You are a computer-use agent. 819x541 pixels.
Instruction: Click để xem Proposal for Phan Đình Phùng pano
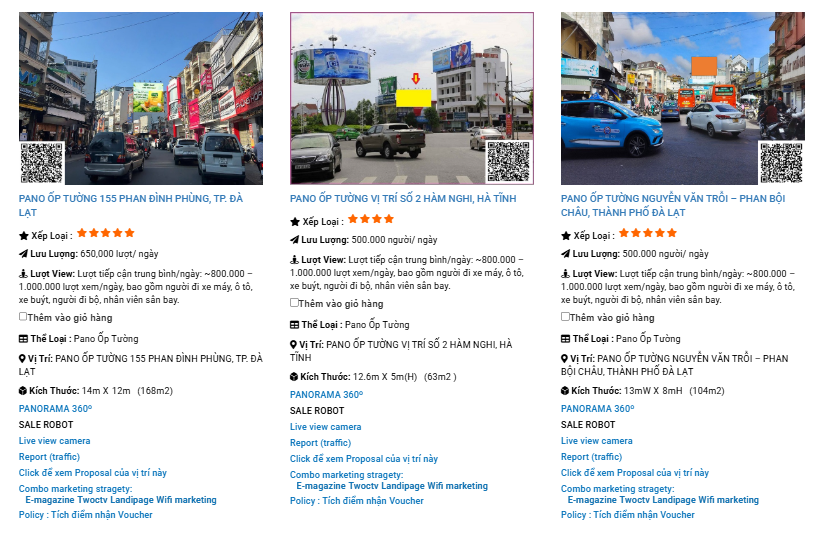click(92, 473)
